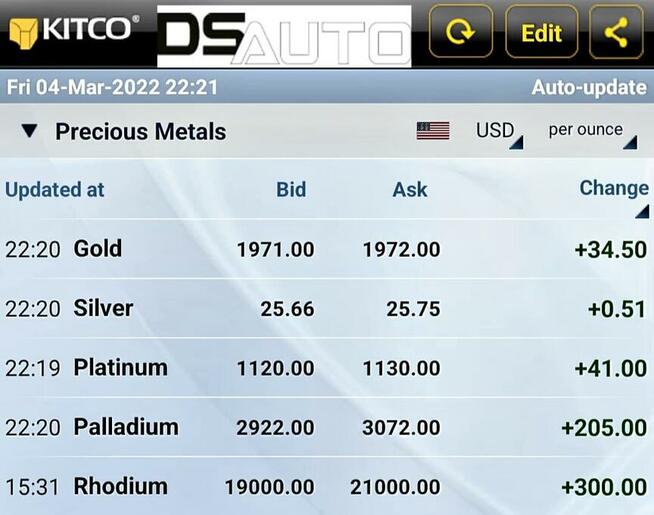Refresh the metal prices
Viewport: 654px width, 515px height.
coord(460,32)
